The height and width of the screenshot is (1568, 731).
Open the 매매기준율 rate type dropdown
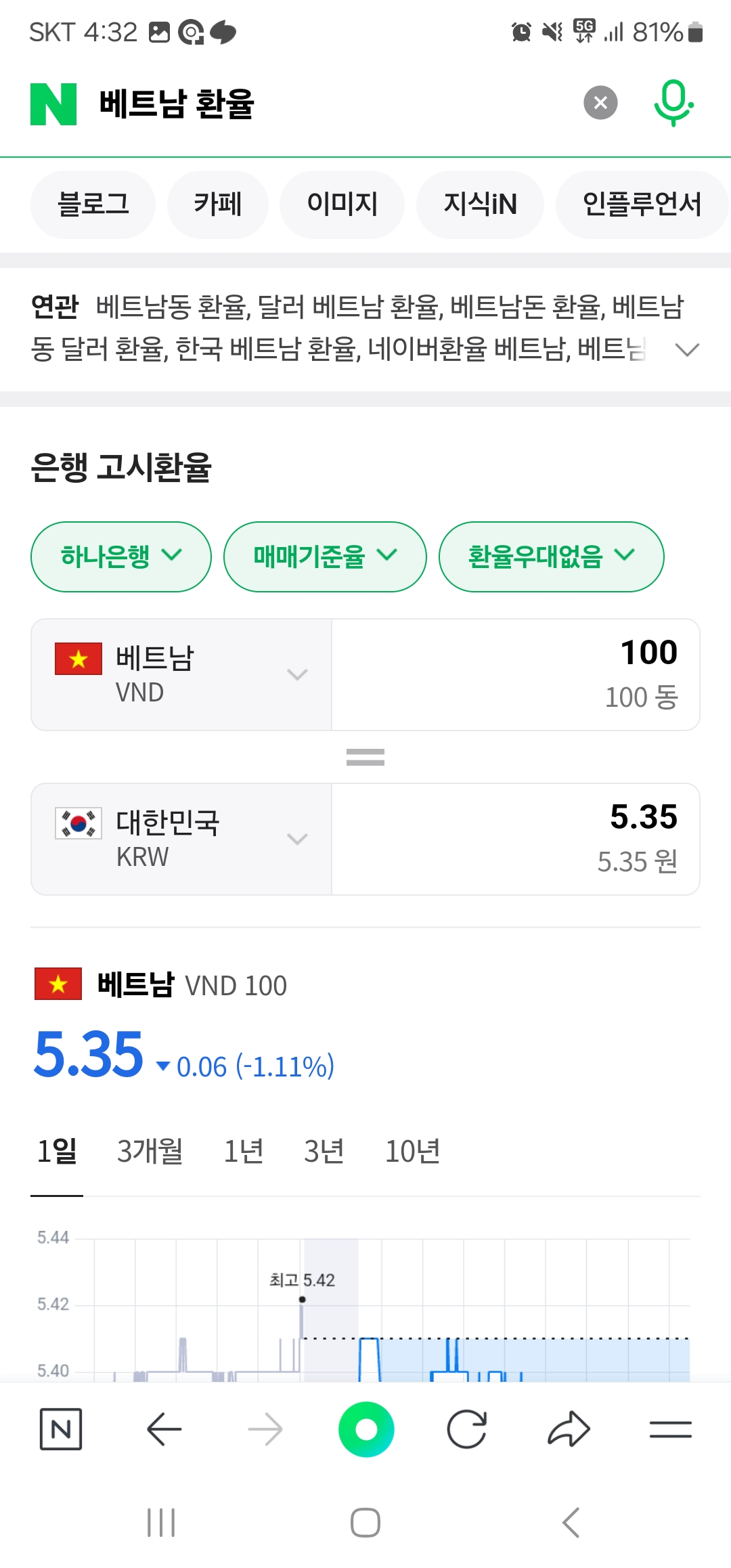(x=325, y=557)
